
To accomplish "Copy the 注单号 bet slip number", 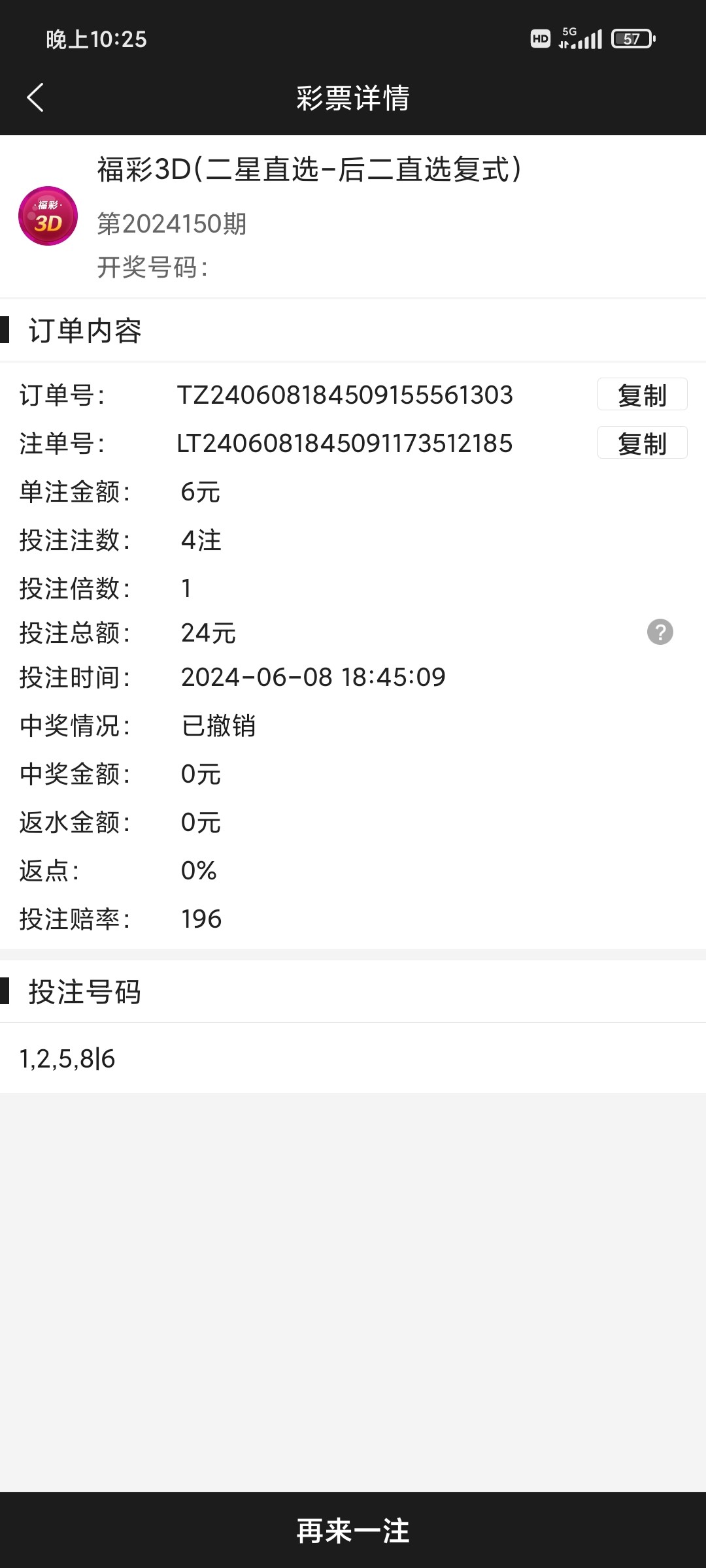I will [x=642, y=443].
